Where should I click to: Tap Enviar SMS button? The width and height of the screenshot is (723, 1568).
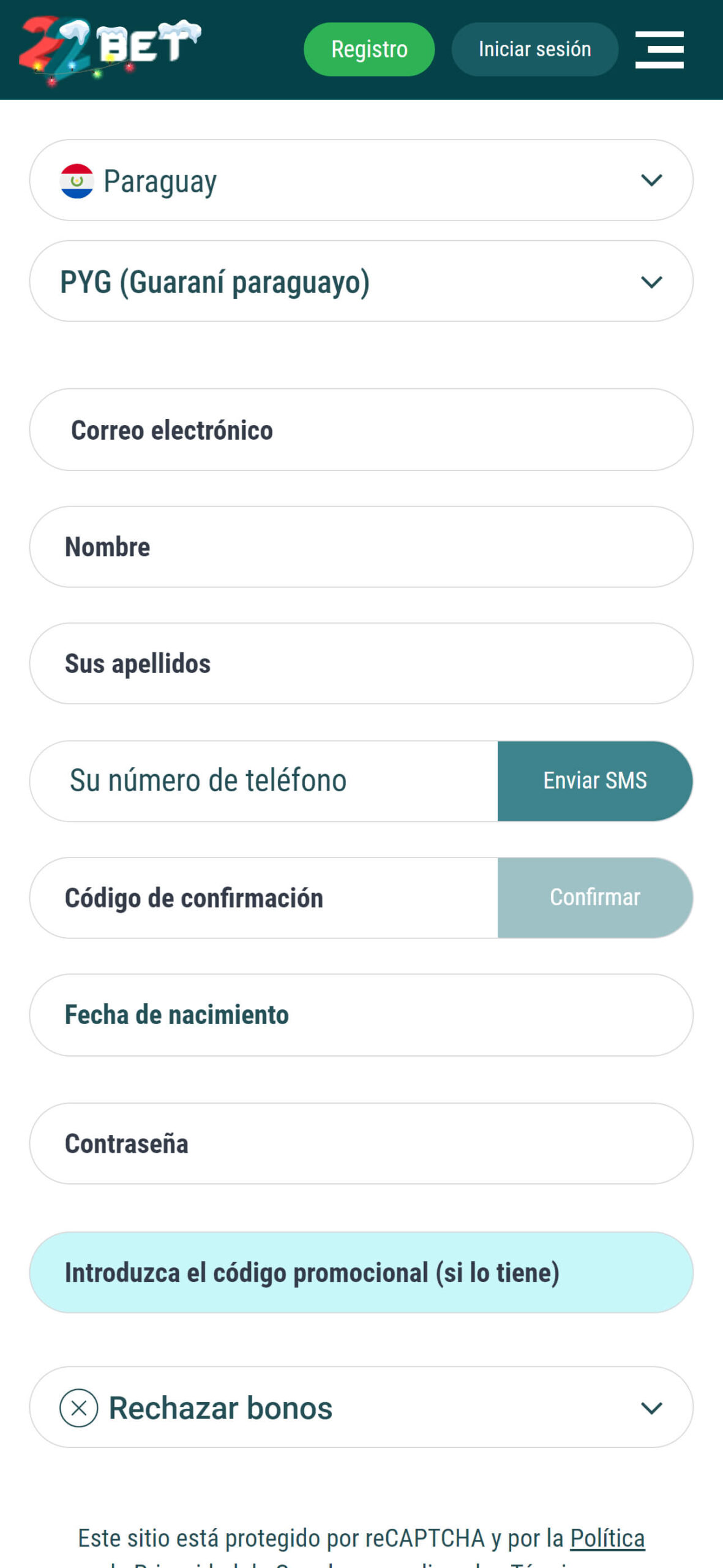[594, 781]
